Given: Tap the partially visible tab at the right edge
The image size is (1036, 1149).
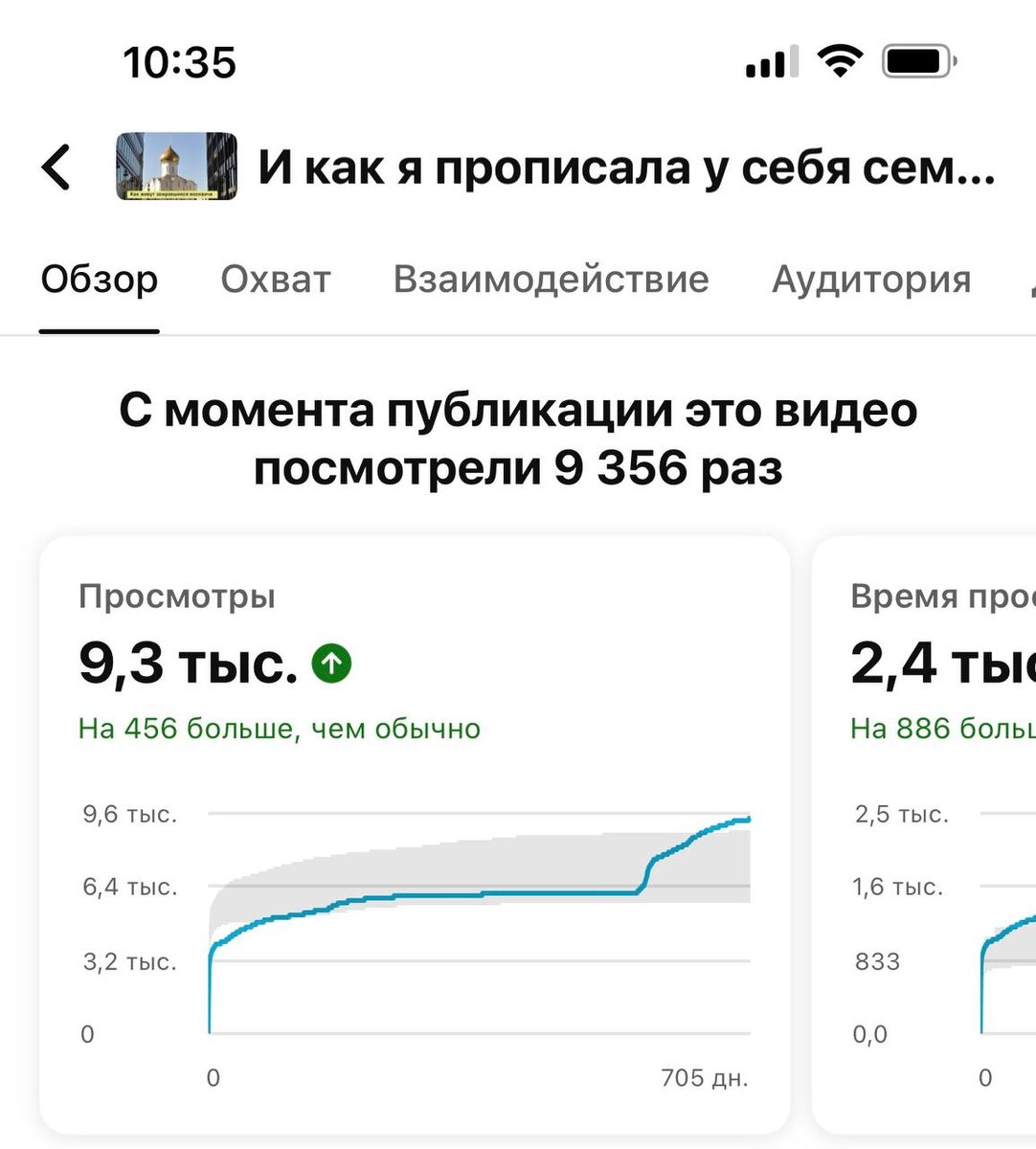Looking at the screenshot, I should point(1029,281).
